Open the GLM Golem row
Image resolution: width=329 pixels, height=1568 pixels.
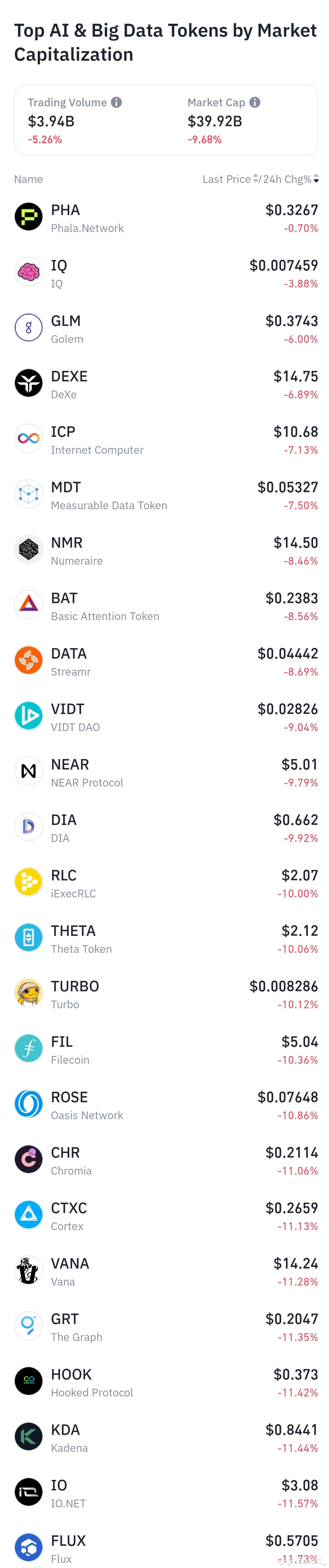click(x=165, y=329)
